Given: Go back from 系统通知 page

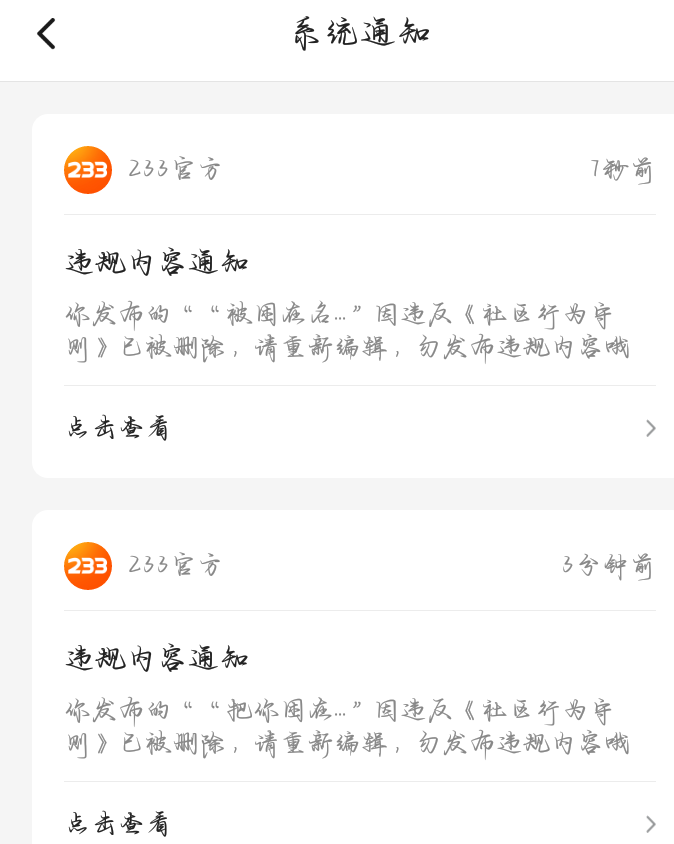Looking at the screenshot, I should pos(47,34).
